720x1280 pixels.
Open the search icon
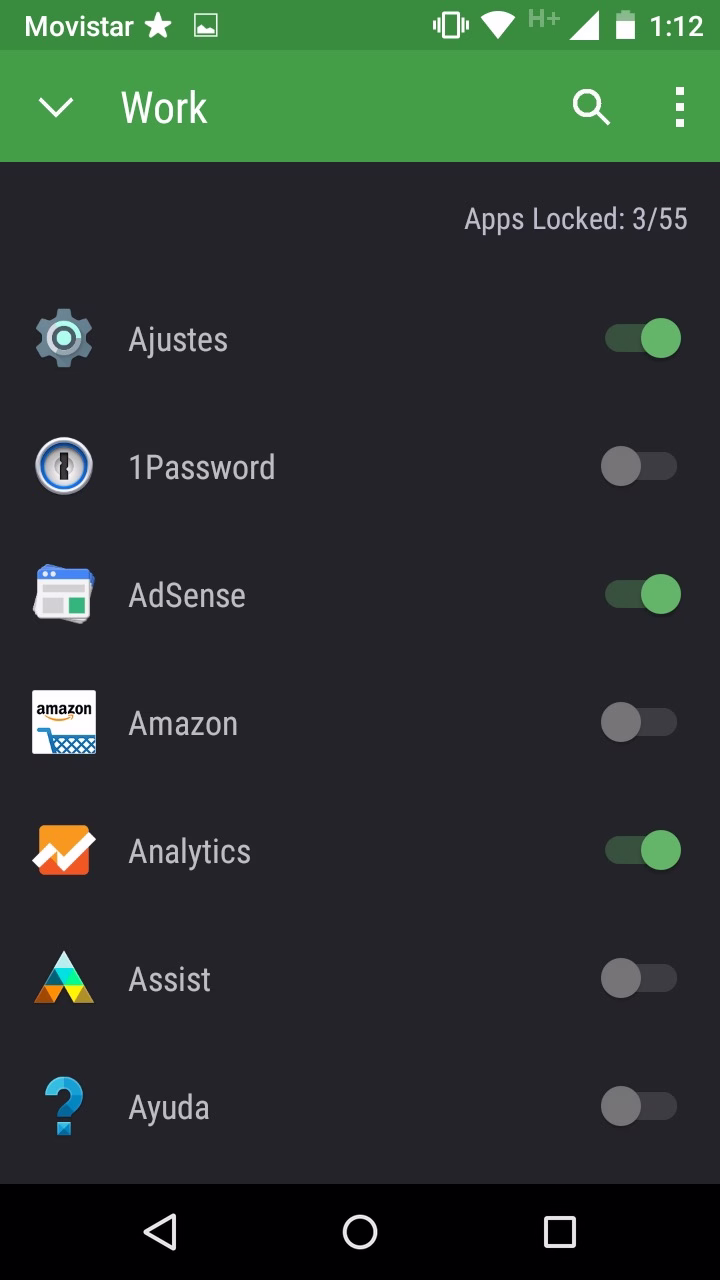pyautogui.click(x=590, y=107)
